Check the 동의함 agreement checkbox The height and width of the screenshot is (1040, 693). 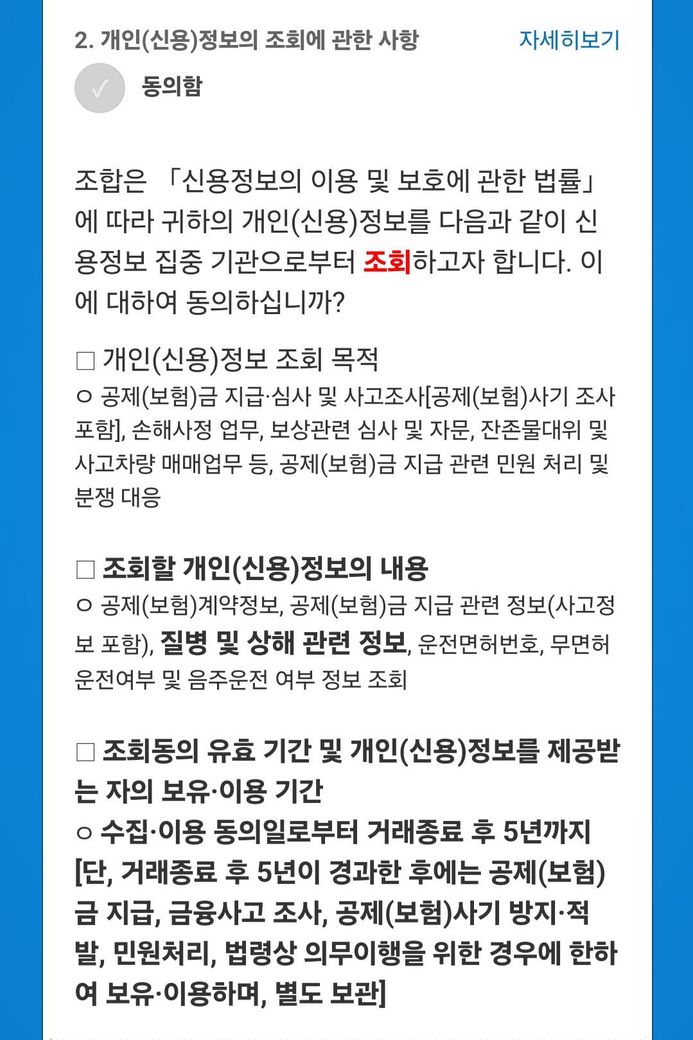(100, 87)
